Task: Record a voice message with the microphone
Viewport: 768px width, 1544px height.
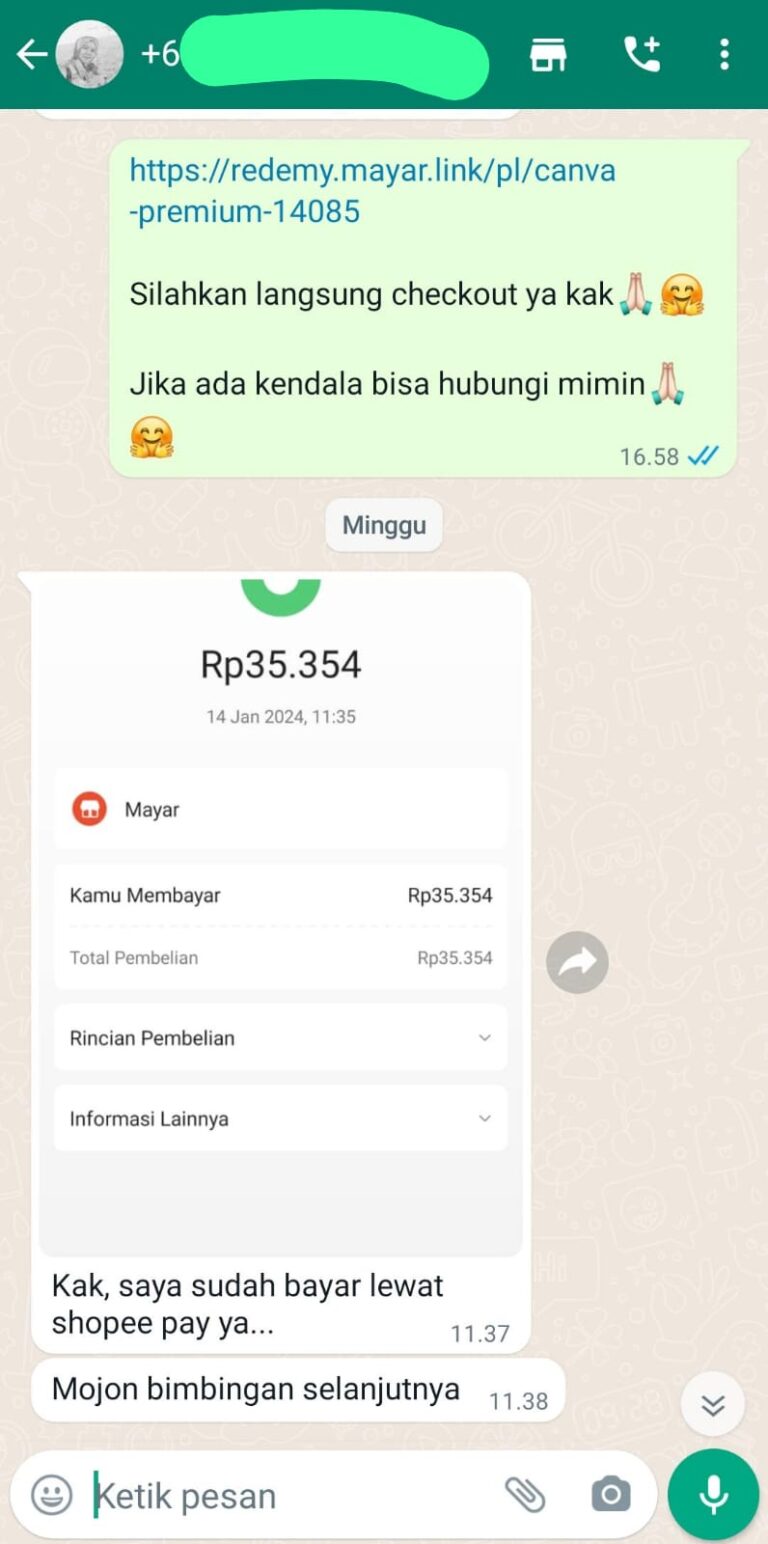Action: click(x=713, y=1495)
